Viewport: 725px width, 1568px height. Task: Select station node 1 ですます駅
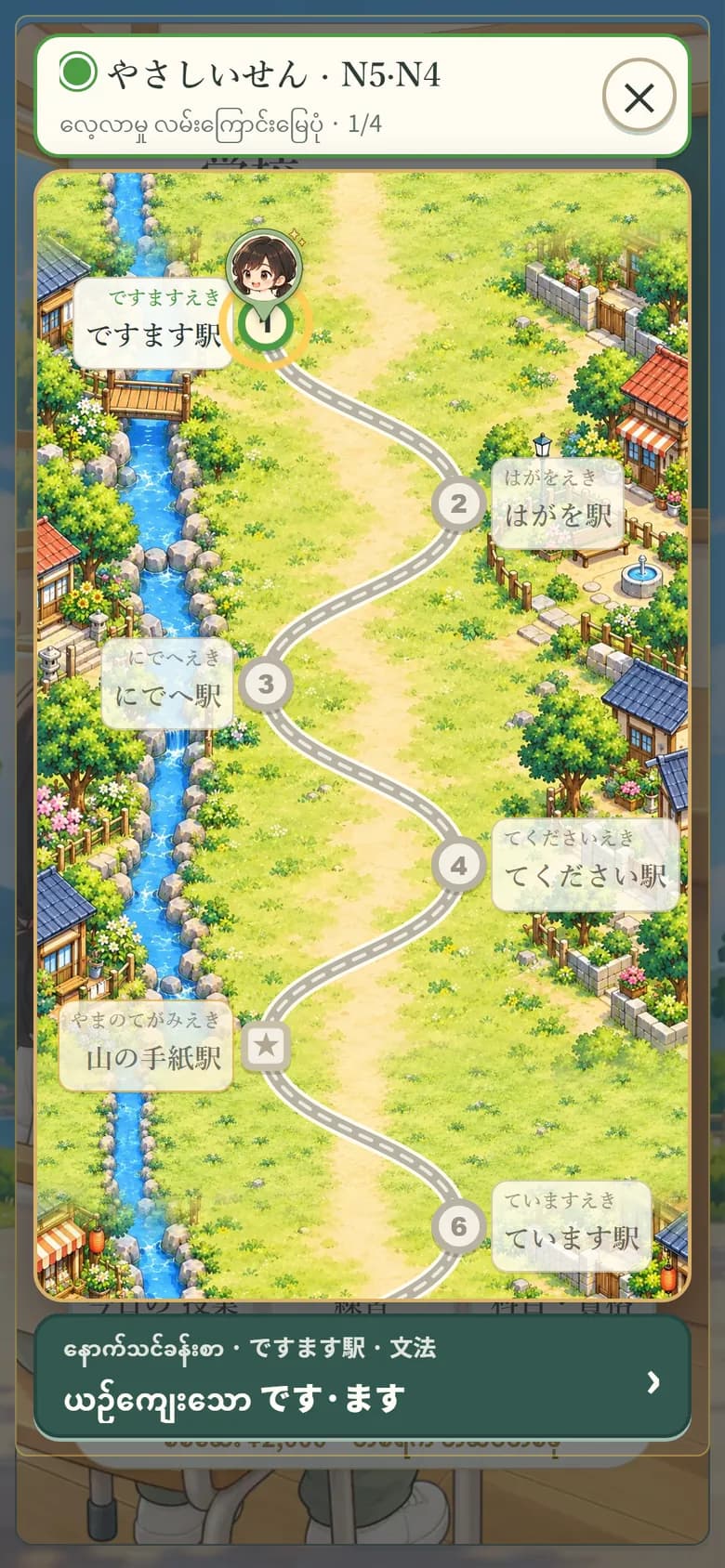267,323
